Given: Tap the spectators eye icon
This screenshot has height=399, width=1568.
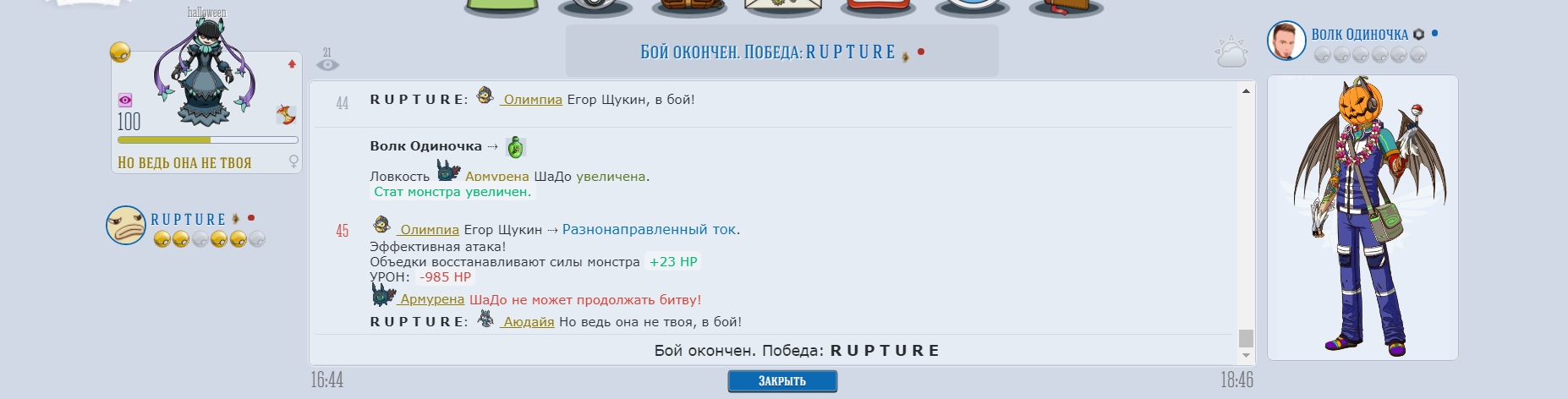Looking at the screenshot, I should (327, 64).
